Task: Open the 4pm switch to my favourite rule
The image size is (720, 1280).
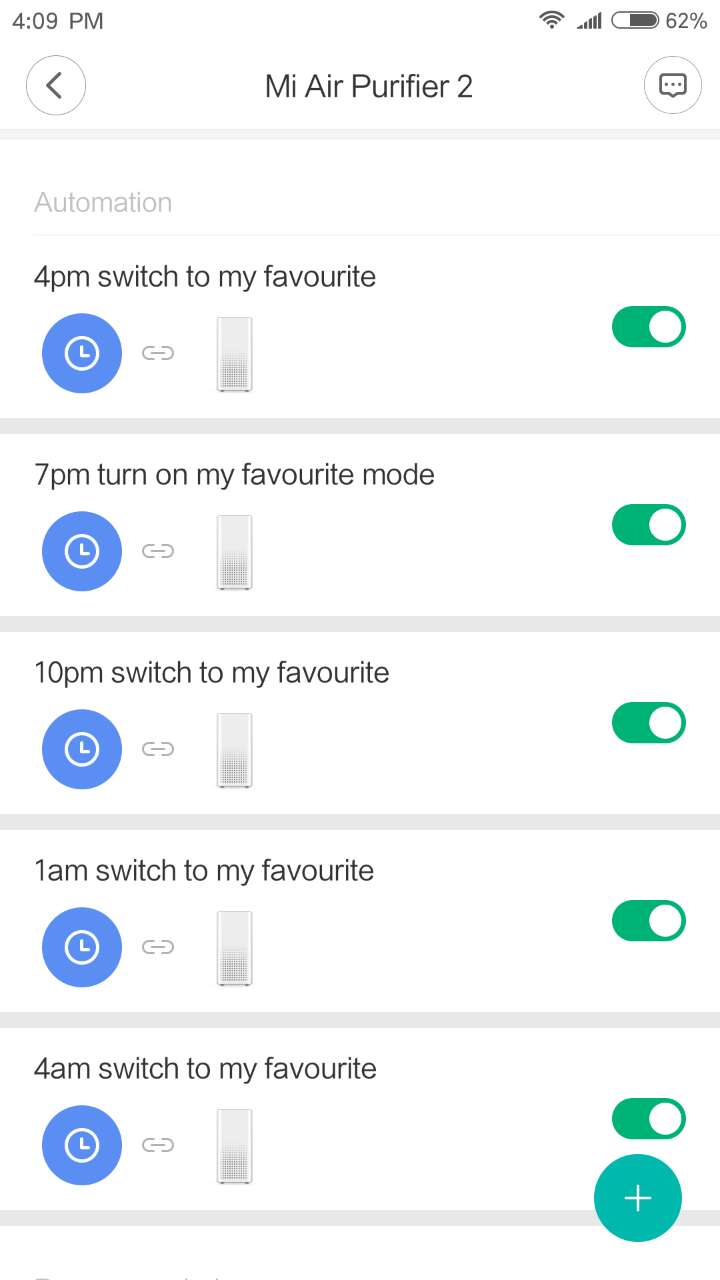Action: (205, 277)
